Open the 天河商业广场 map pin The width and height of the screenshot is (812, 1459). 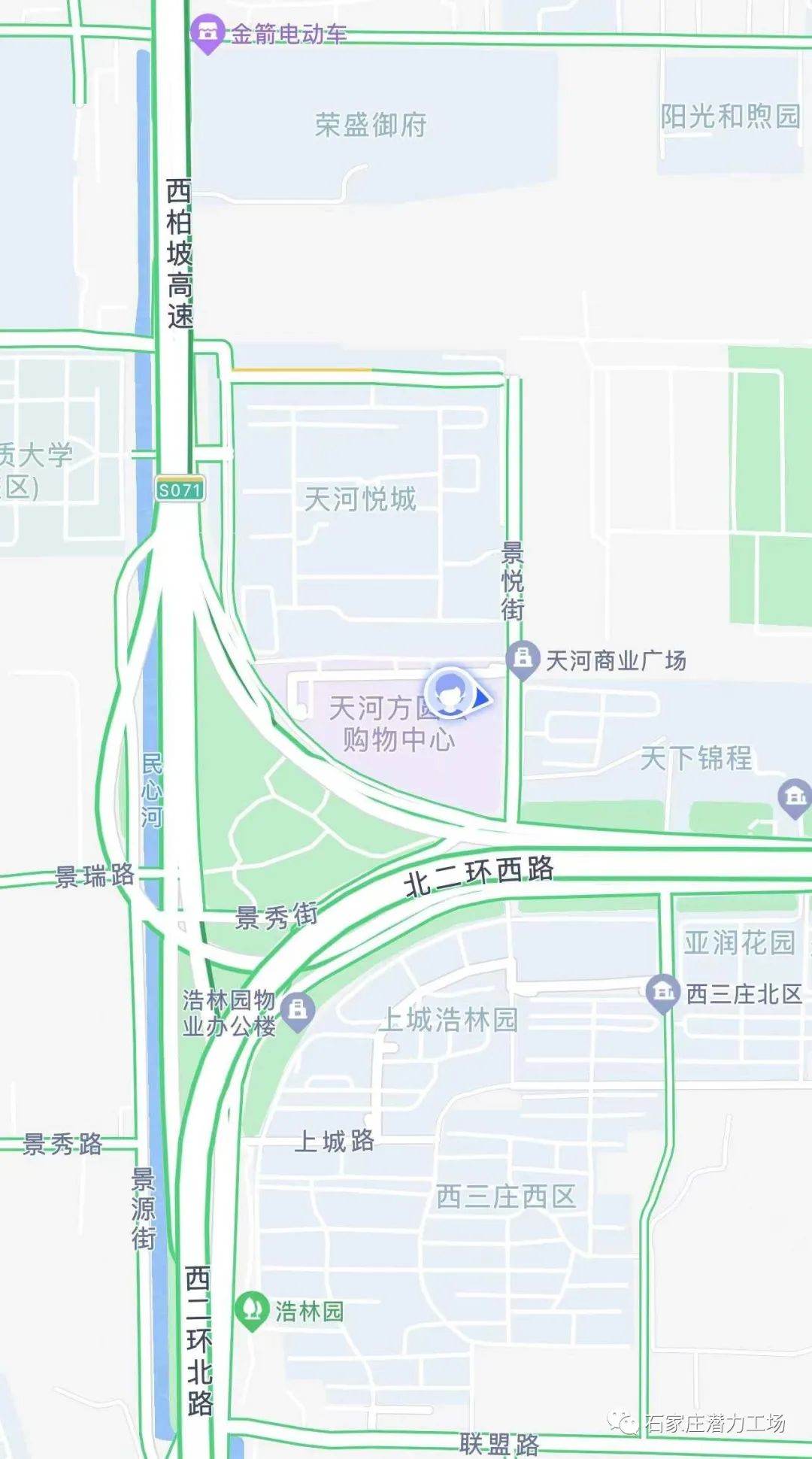pyautogui.click(x=522, y=660)
